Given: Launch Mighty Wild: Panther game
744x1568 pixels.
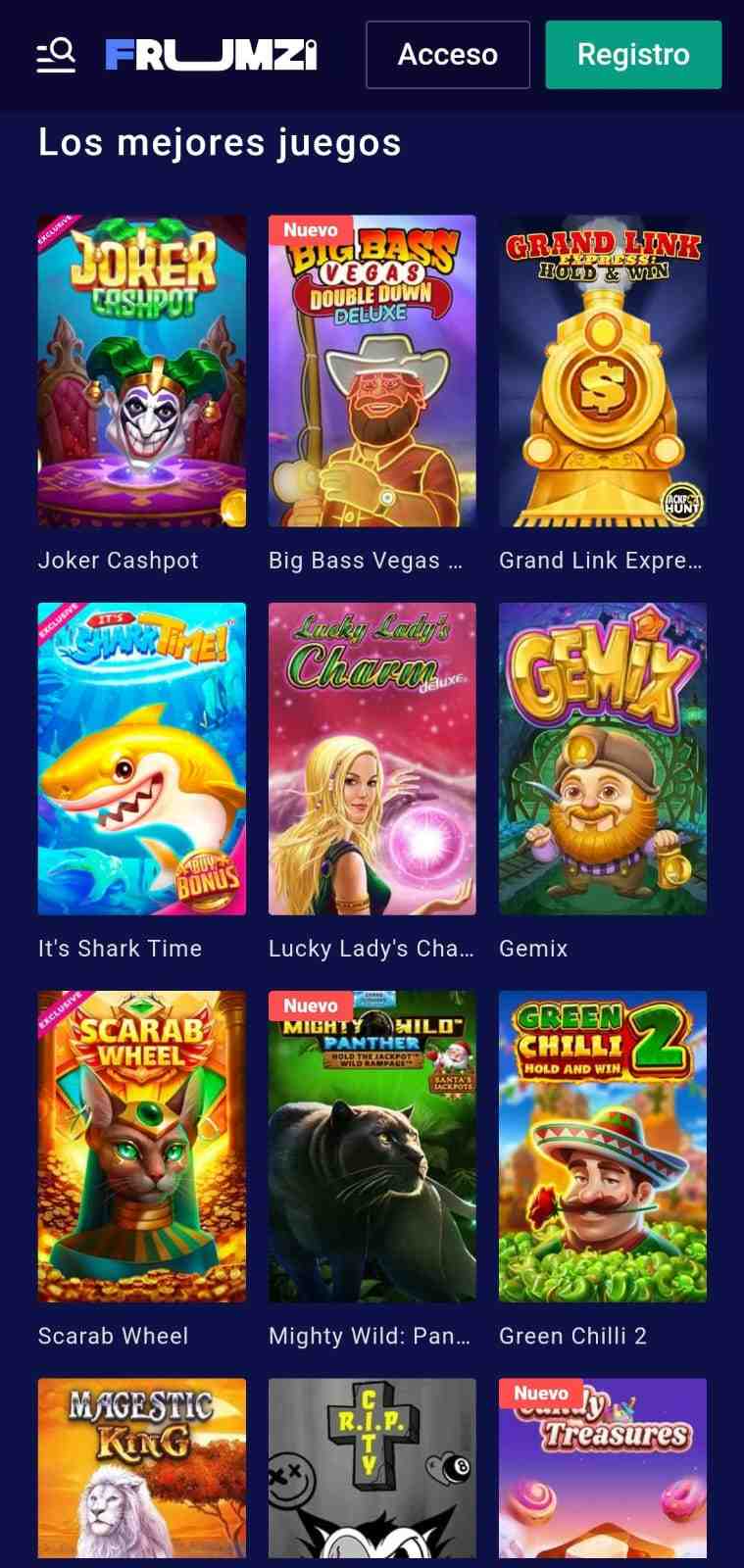Looking at the screenshot, I should pos(372,1146).
